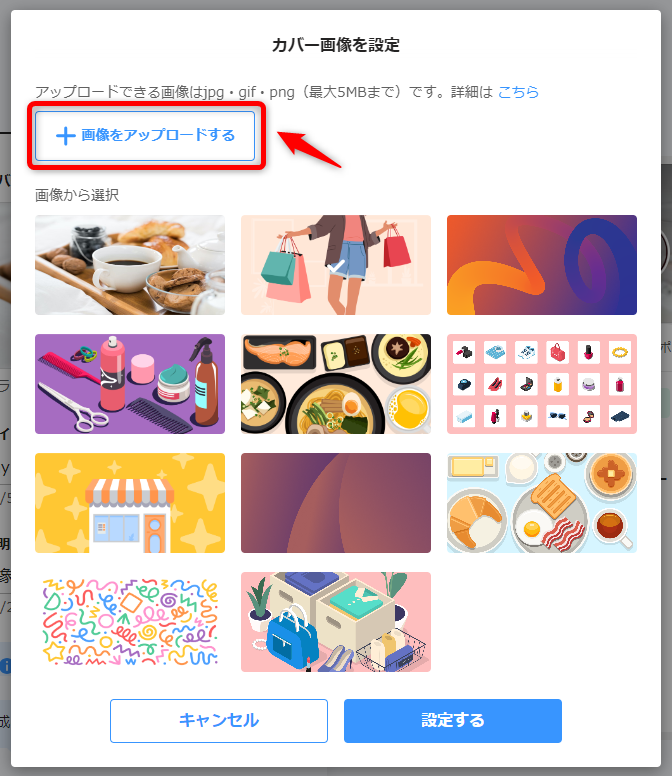
Task: Select the breakfast toast and eggs cover
Action: 541,503
